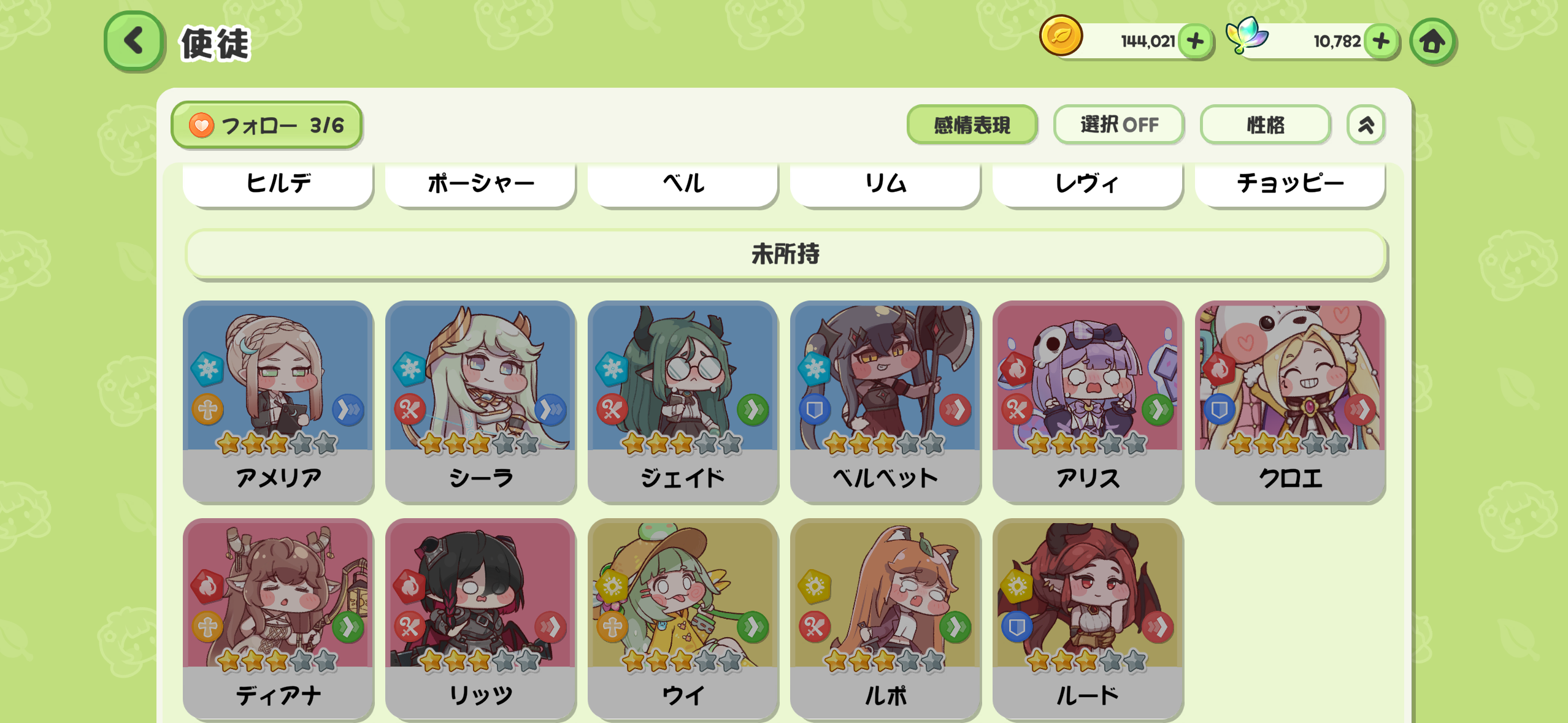
Task: Toggle the 選択 OFF button
Action: pyautogui.click(x=1118, y=125)
